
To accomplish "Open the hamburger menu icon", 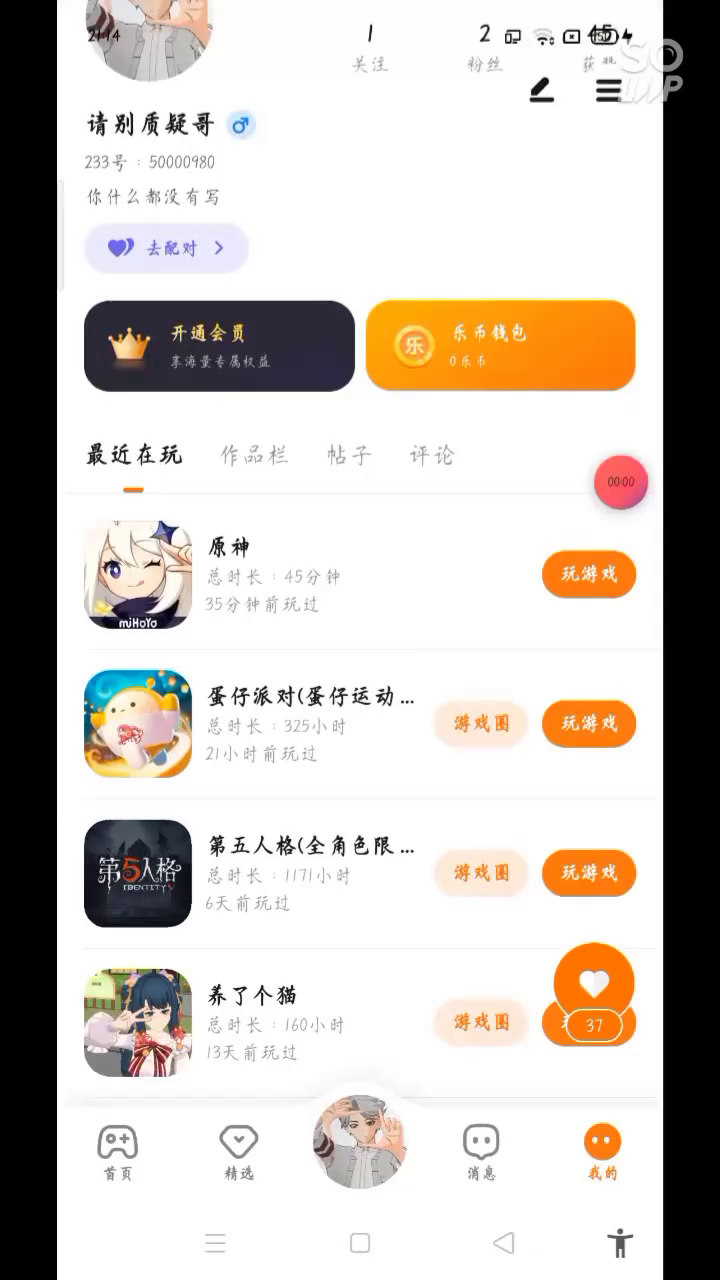I will [x=608, y=91].
